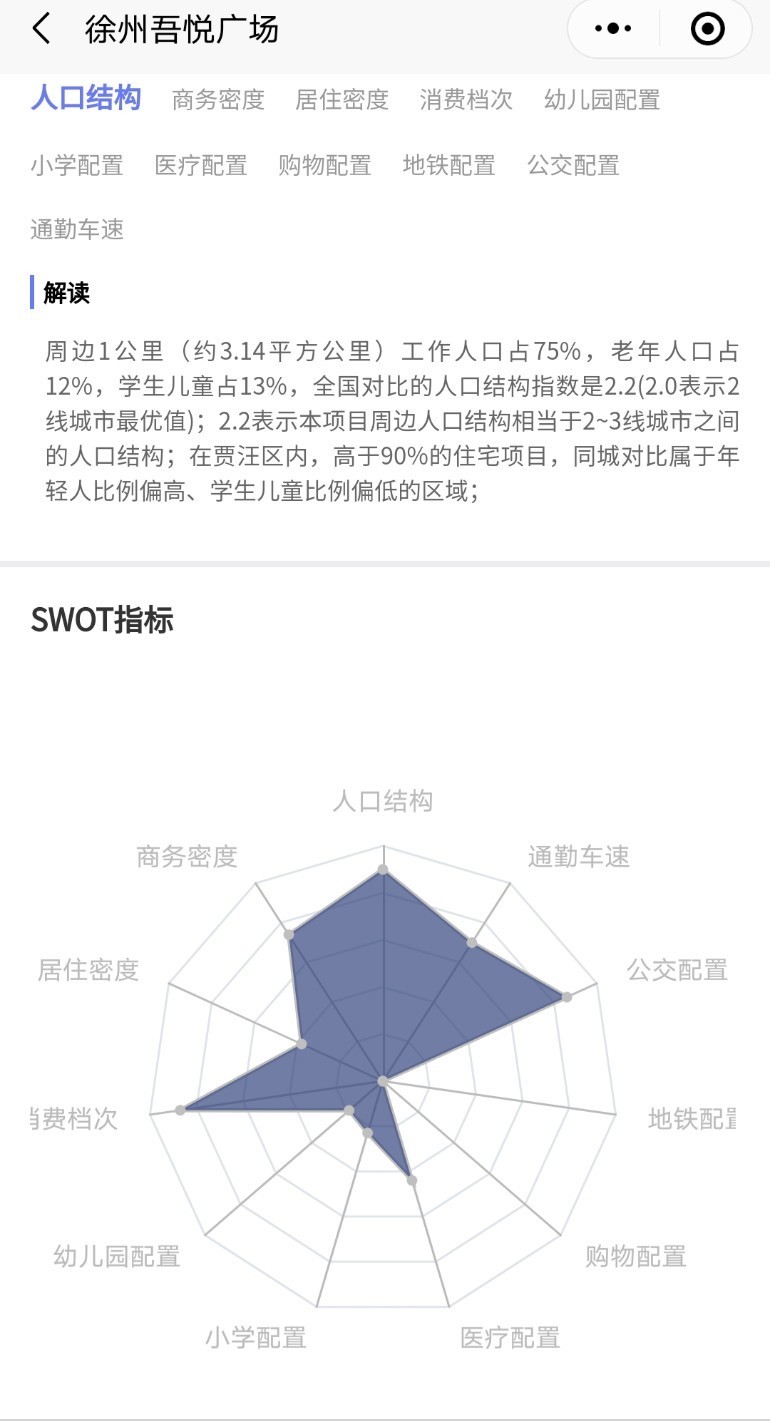Open the mini program more-options menu
770x1421 pixels.
[613, 29]
